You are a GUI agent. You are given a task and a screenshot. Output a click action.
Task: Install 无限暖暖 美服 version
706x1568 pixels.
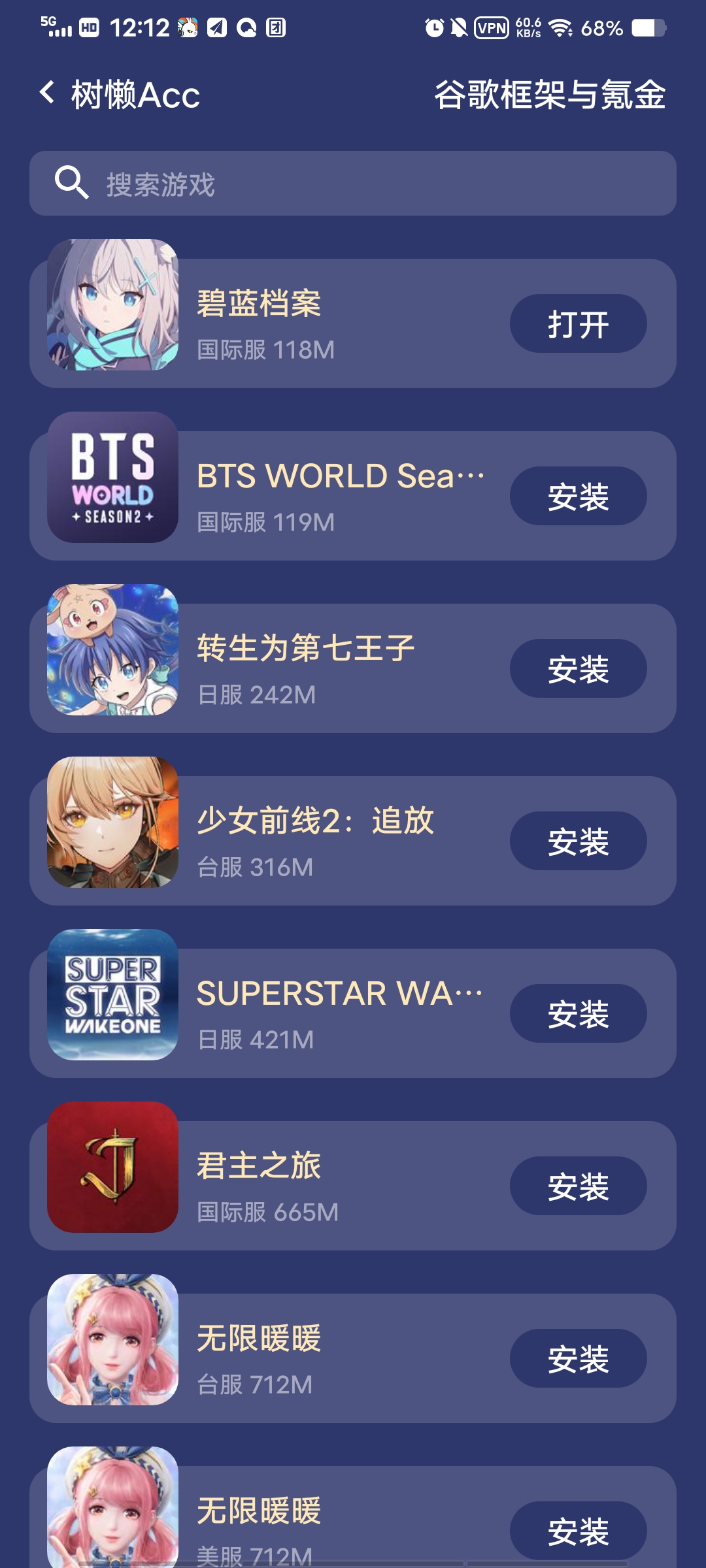pos(578,1531)
